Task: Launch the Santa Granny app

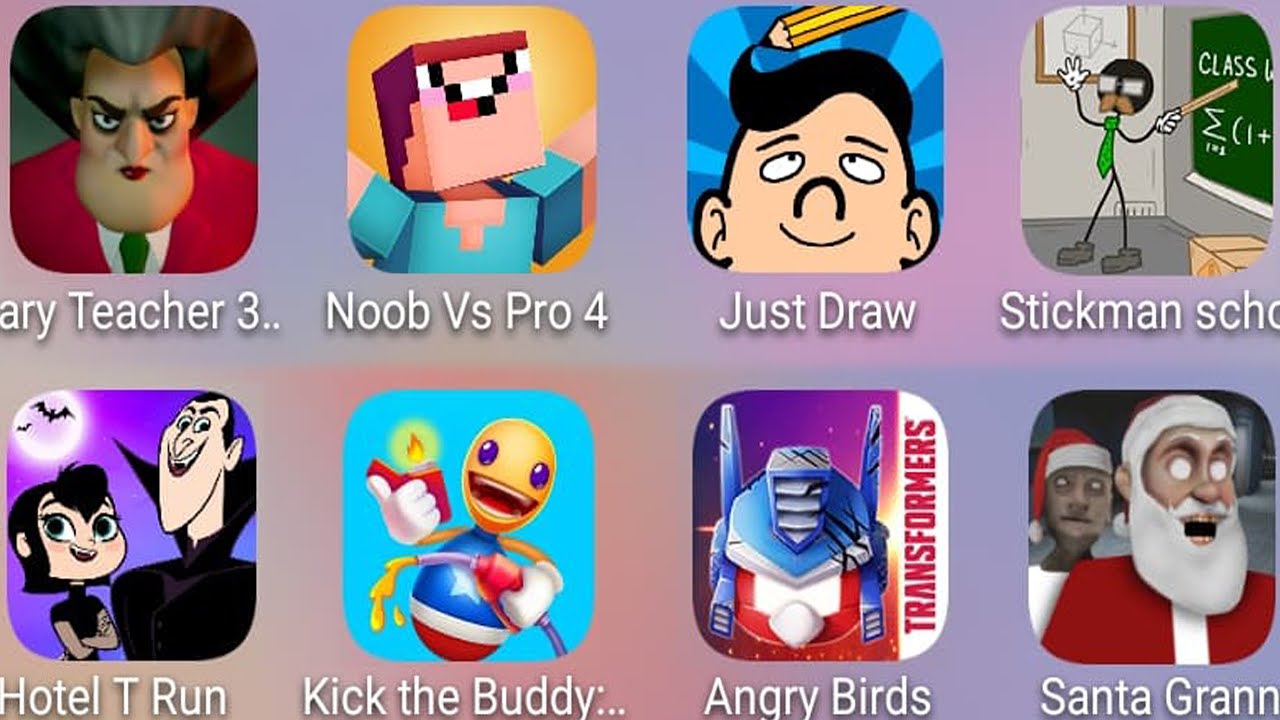Action: 1152,525
